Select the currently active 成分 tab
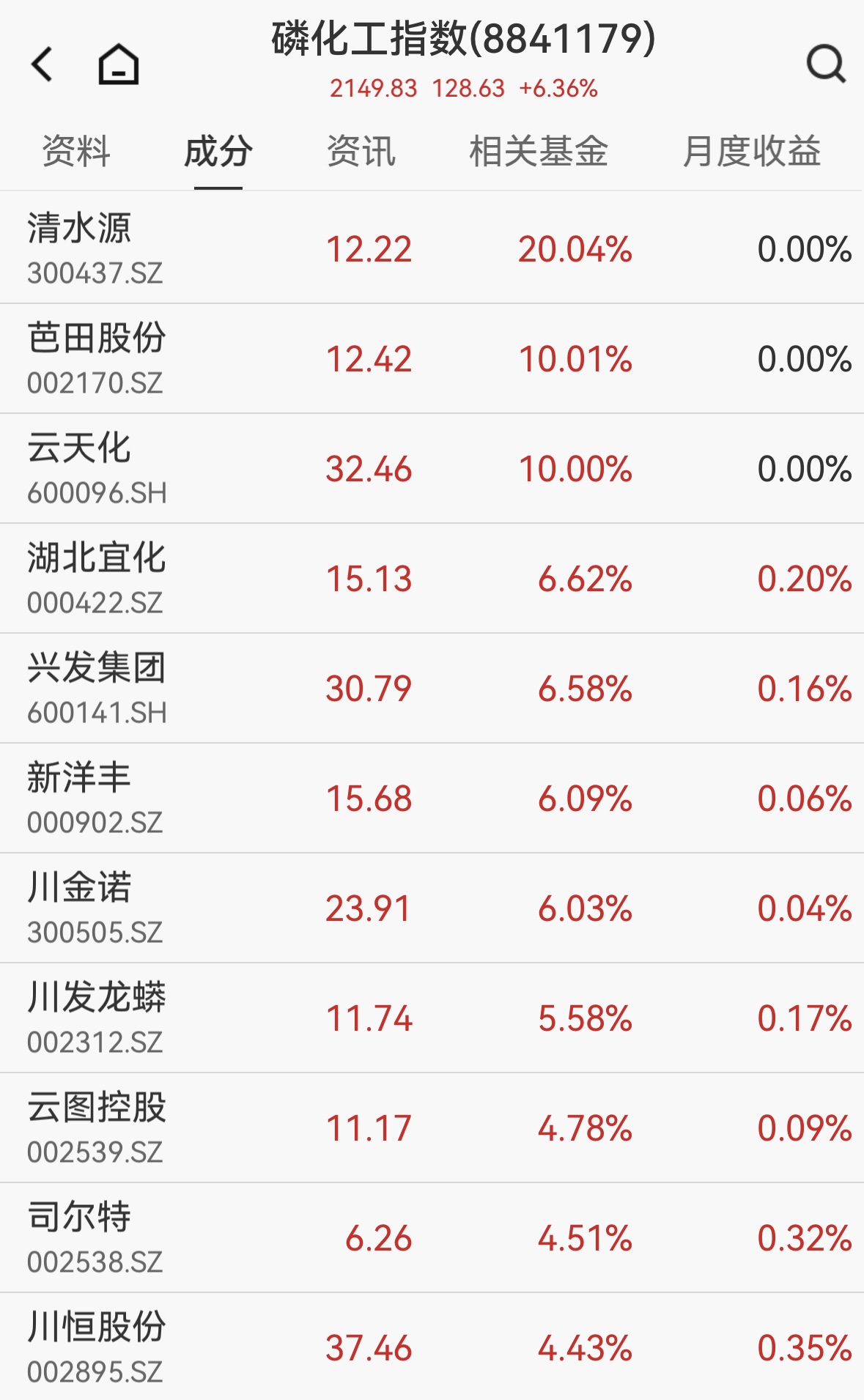 click(218, 152)
